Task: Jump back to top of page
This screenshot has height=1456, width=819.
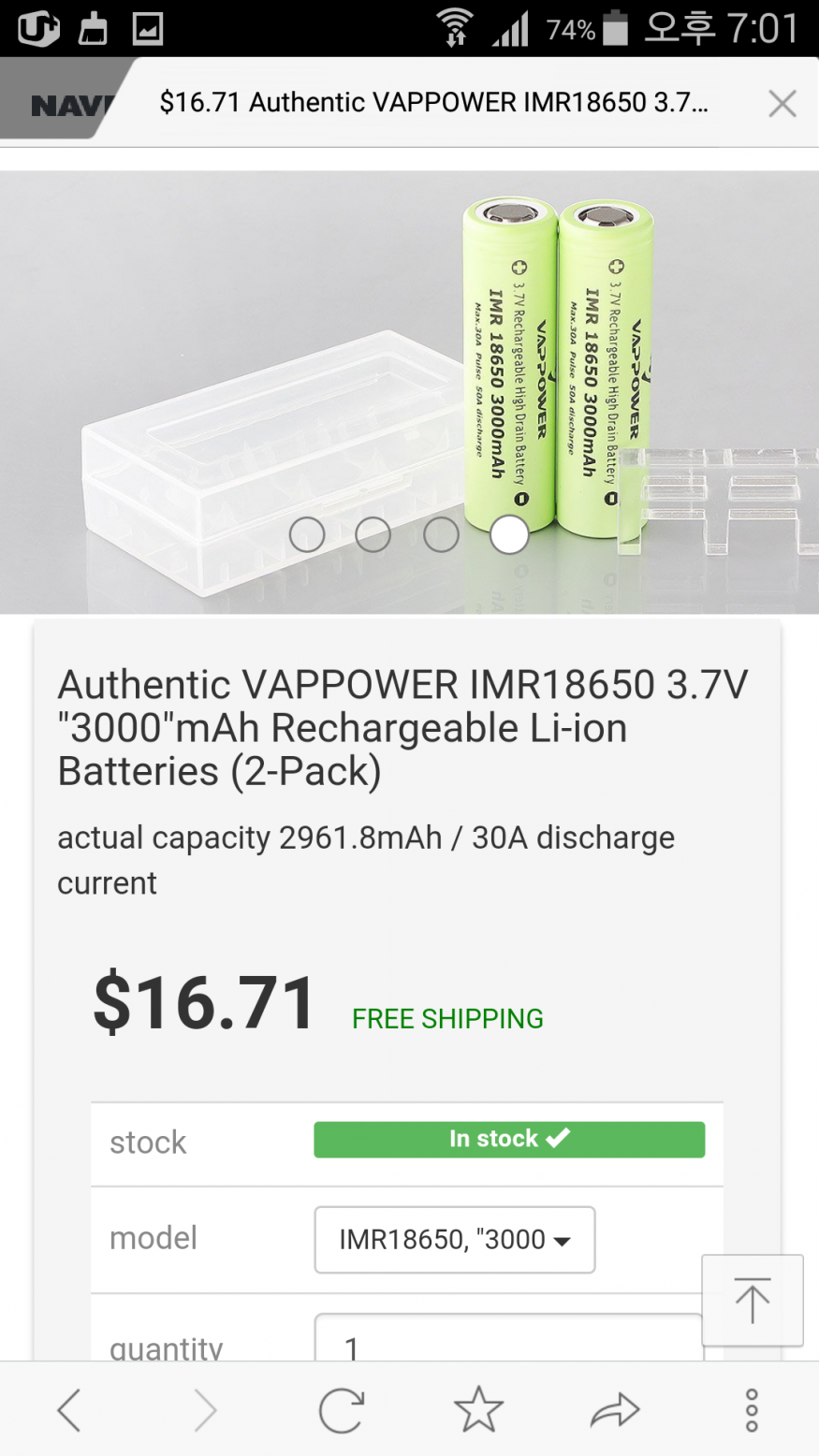Action: point(752,1301)
